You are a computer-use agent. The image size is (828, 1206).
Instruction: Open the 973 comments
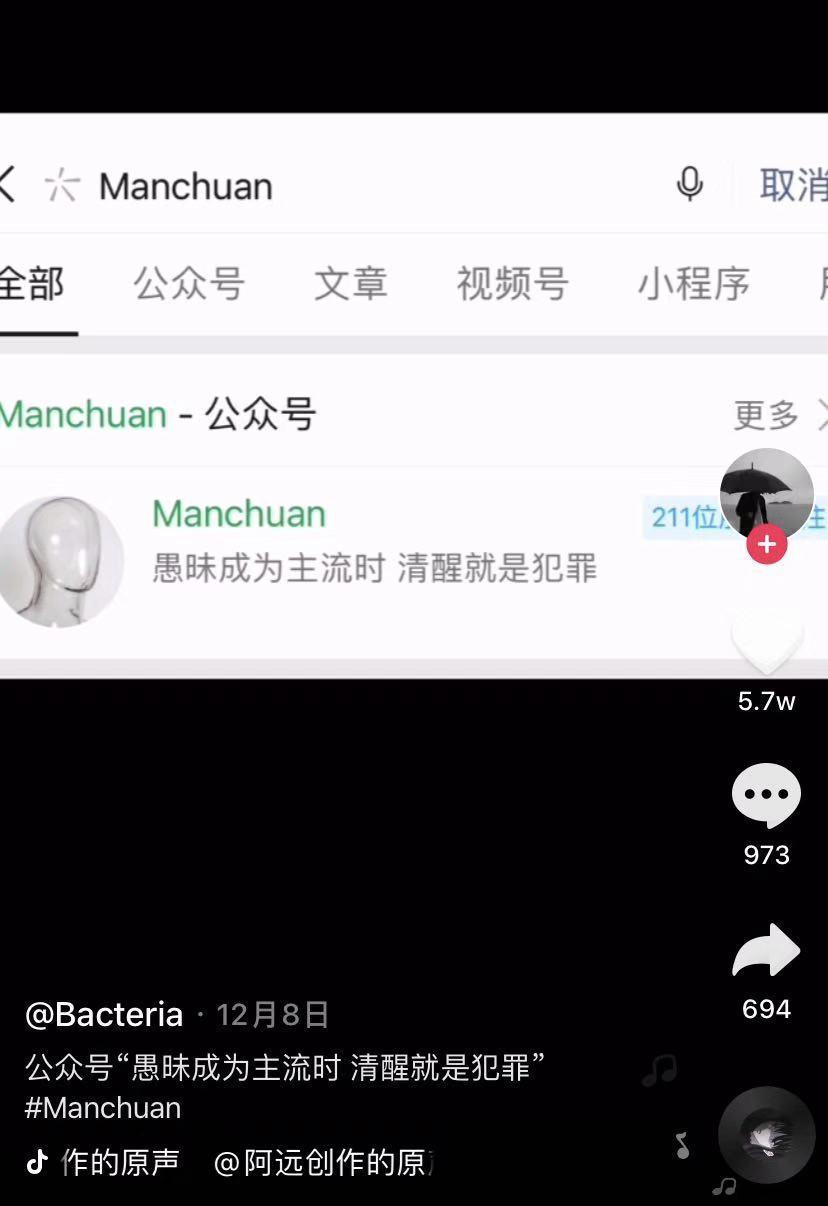(766, 796)
